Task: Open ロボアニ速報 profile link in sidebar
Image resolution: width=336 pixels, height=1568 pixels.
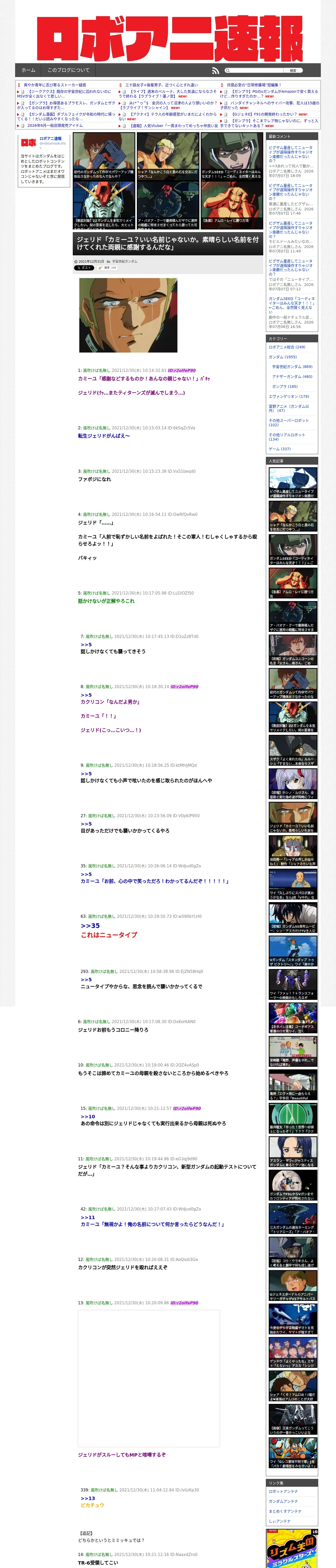Action: pyautogui.click(x=51, y=139)
